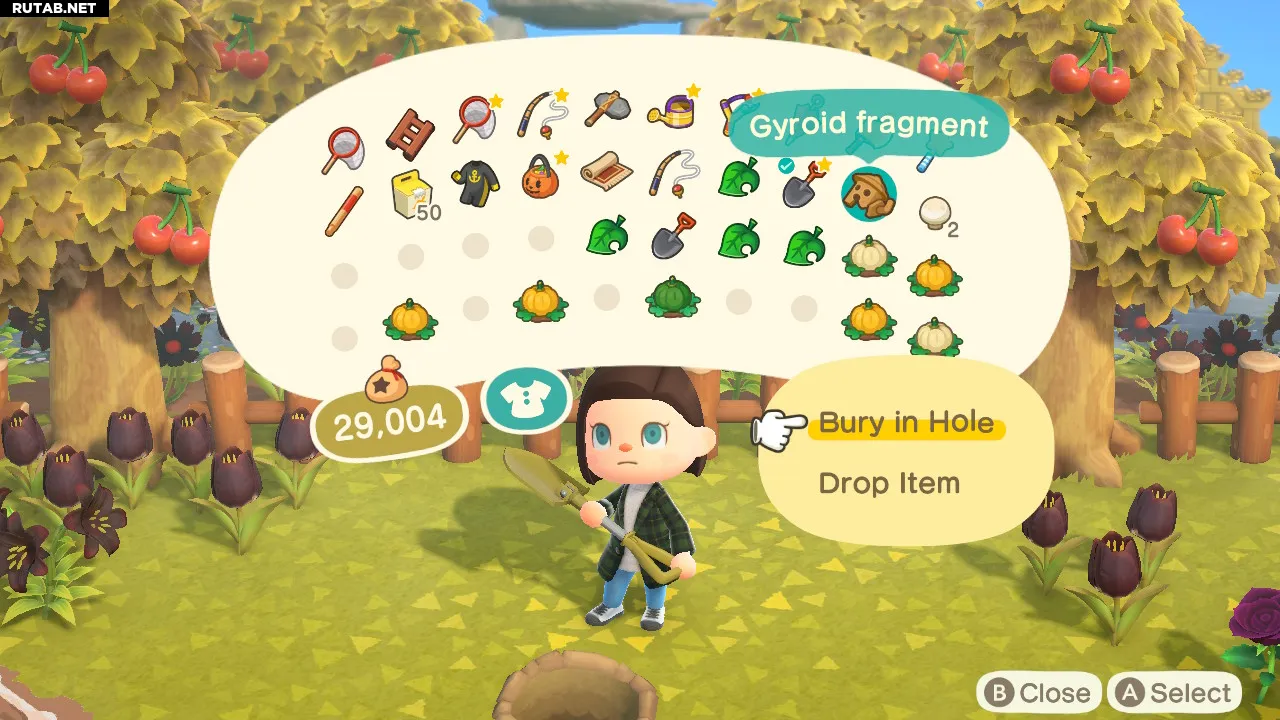Select the Gyroid fragment item
This screenshot has height=720, width=1280.
coord(868,194)
